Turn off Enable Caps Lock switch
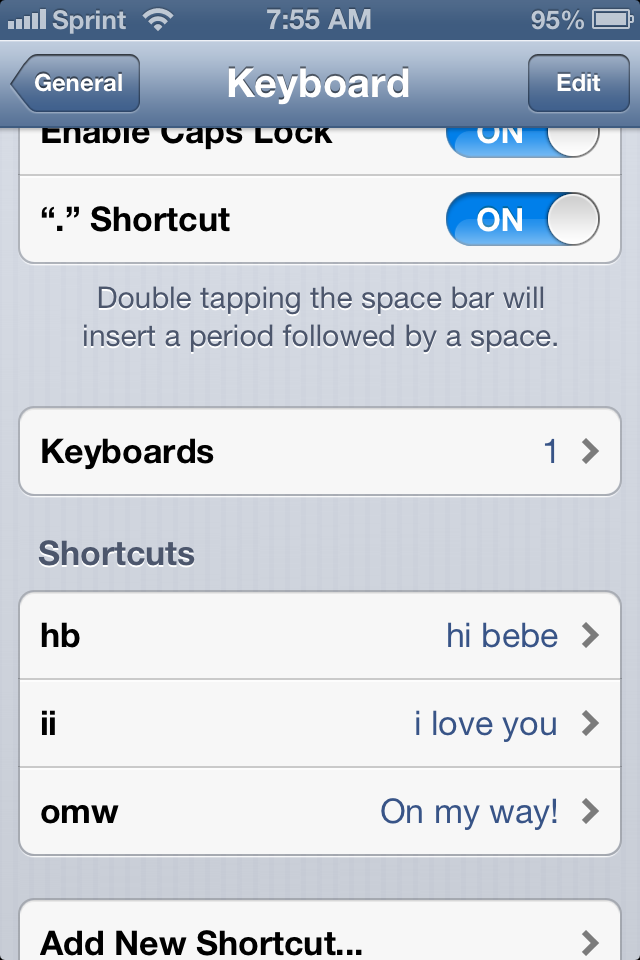 click(x=522, y=140)
